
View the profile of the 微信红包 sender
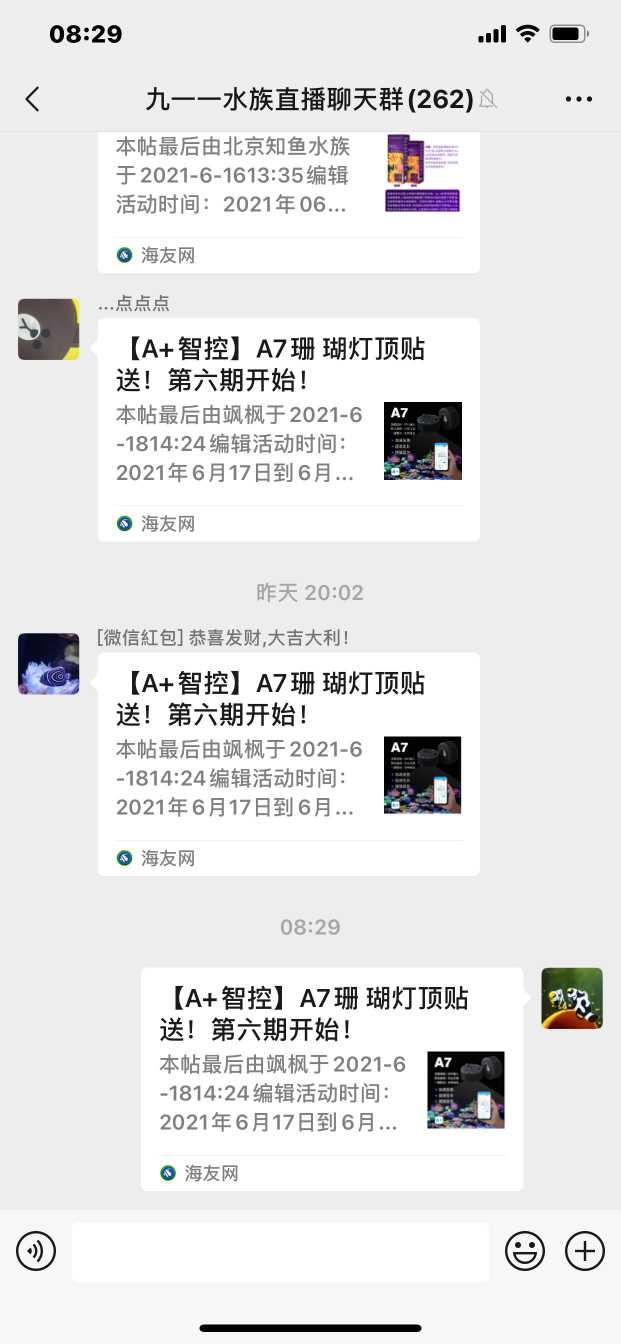click(49, 664)
